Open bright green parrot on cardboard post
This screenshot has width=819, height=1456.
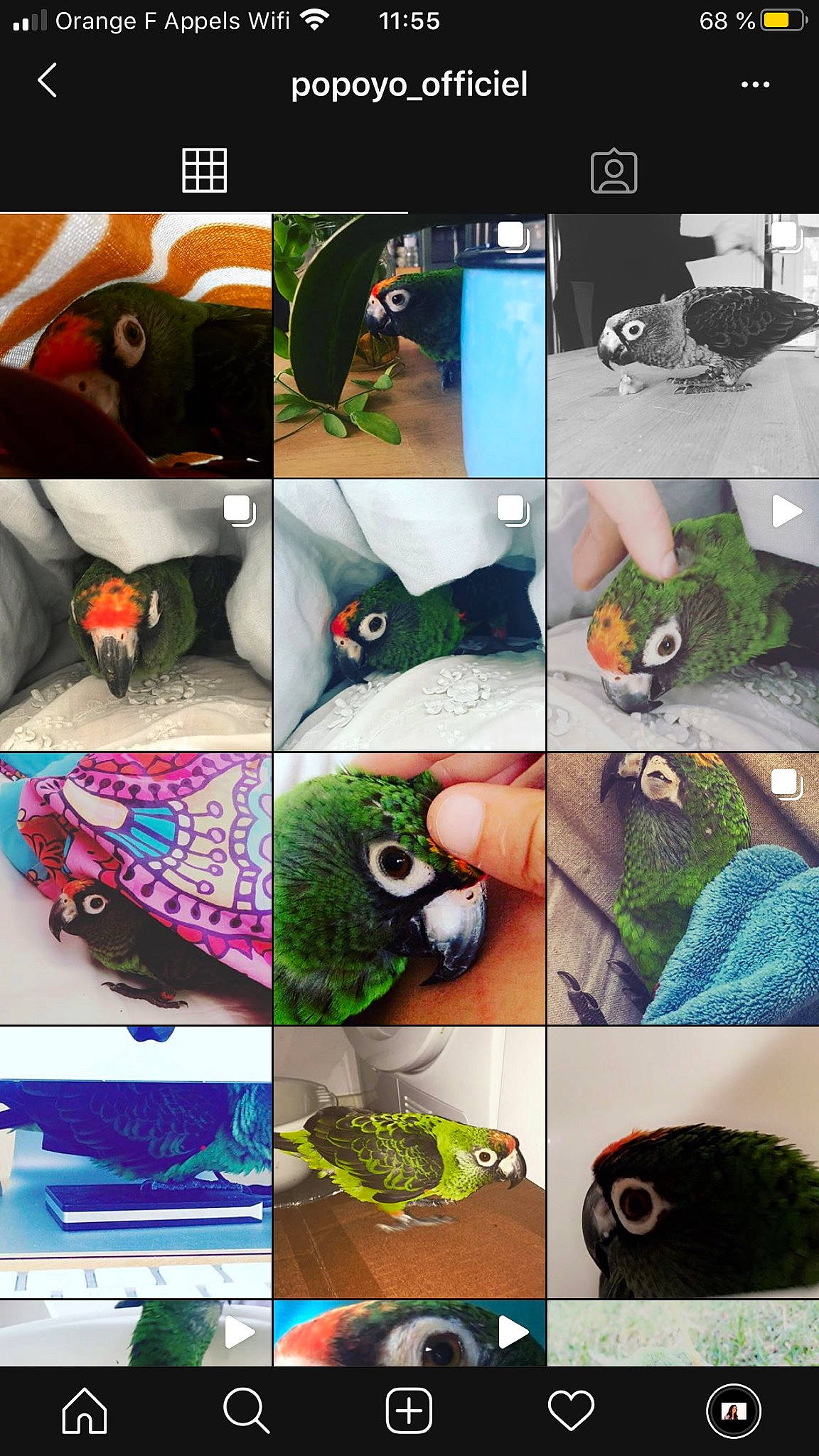point(409,1162)
